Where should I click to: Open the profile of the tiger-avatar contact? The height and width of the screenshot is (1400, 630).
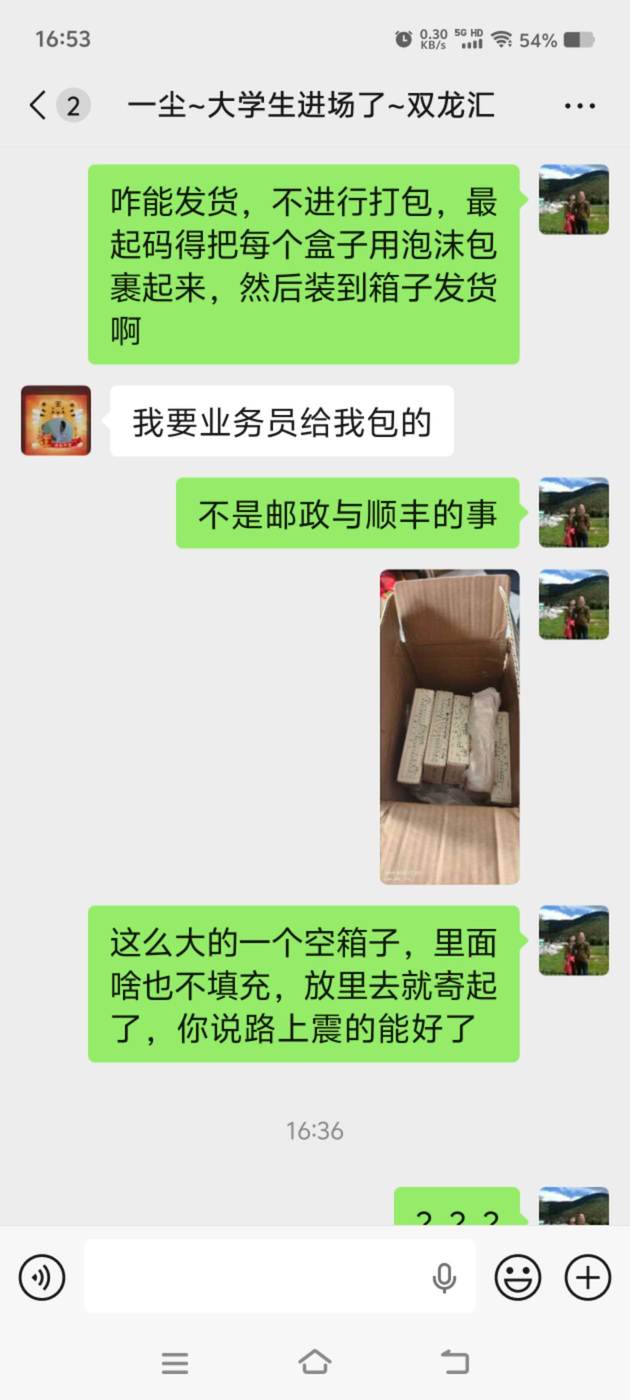pyautogui.click(x=56, y=421)
